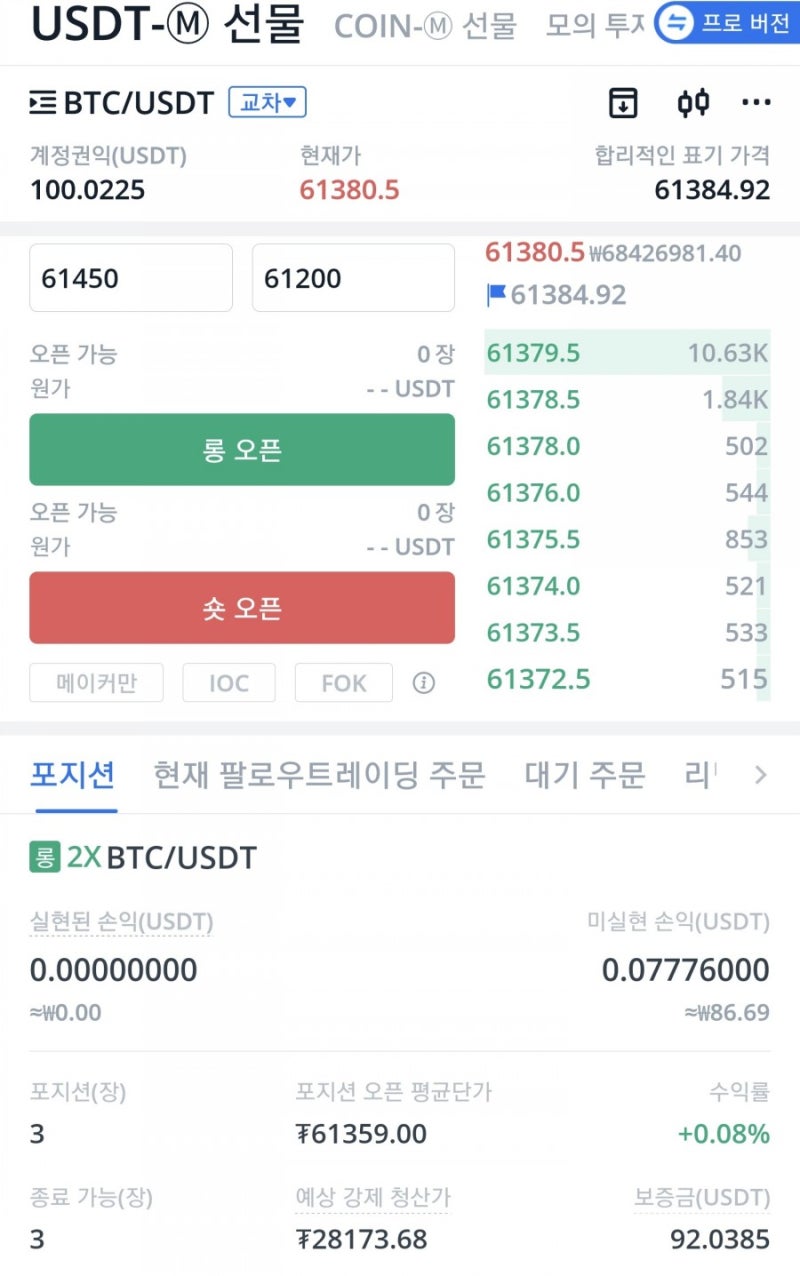Switch to the 대기 주문 tab

coord(584,775)
